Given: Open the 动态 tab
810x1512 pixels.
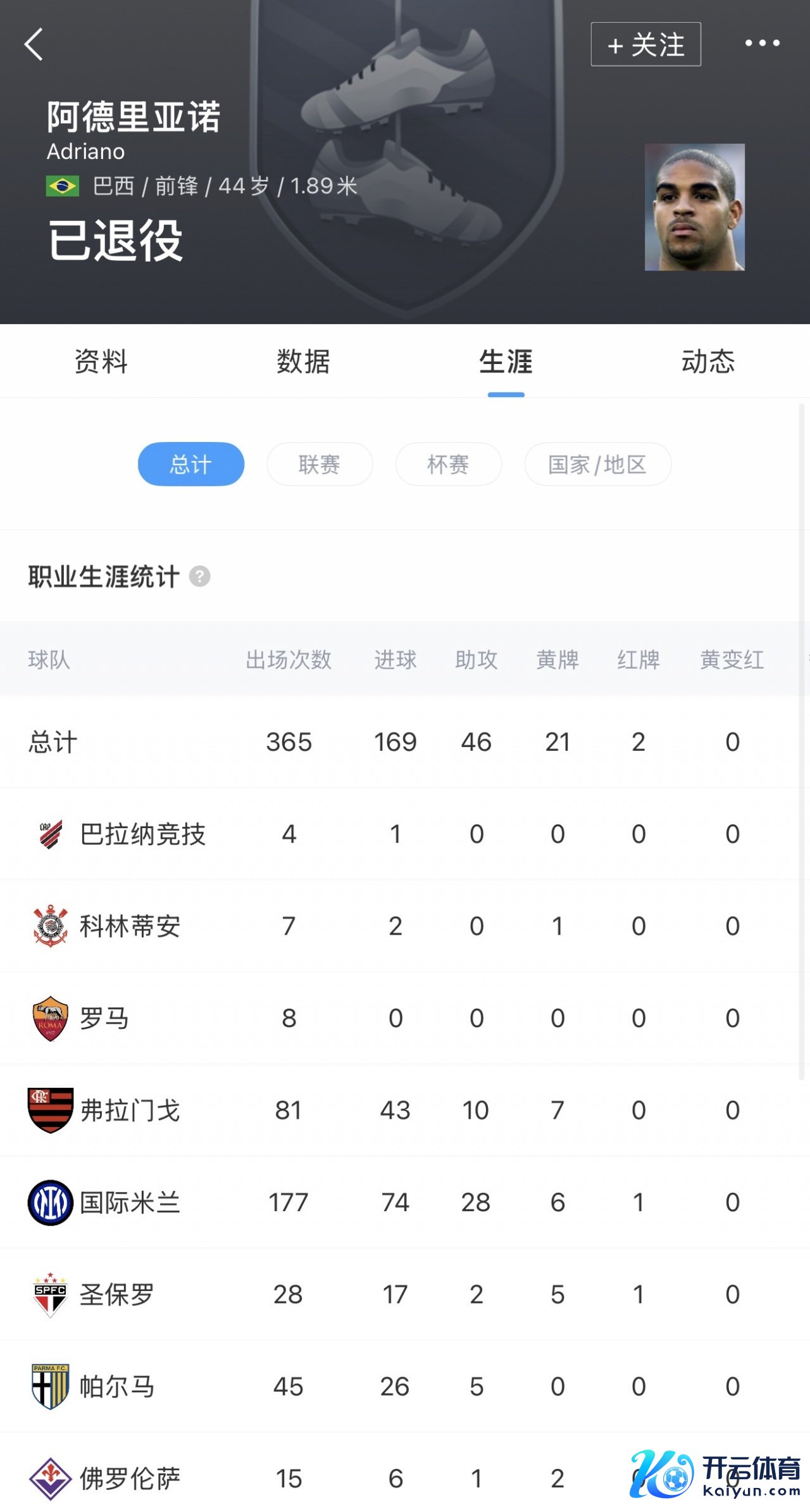Looking at the screenshot, I should pos(708,362).
